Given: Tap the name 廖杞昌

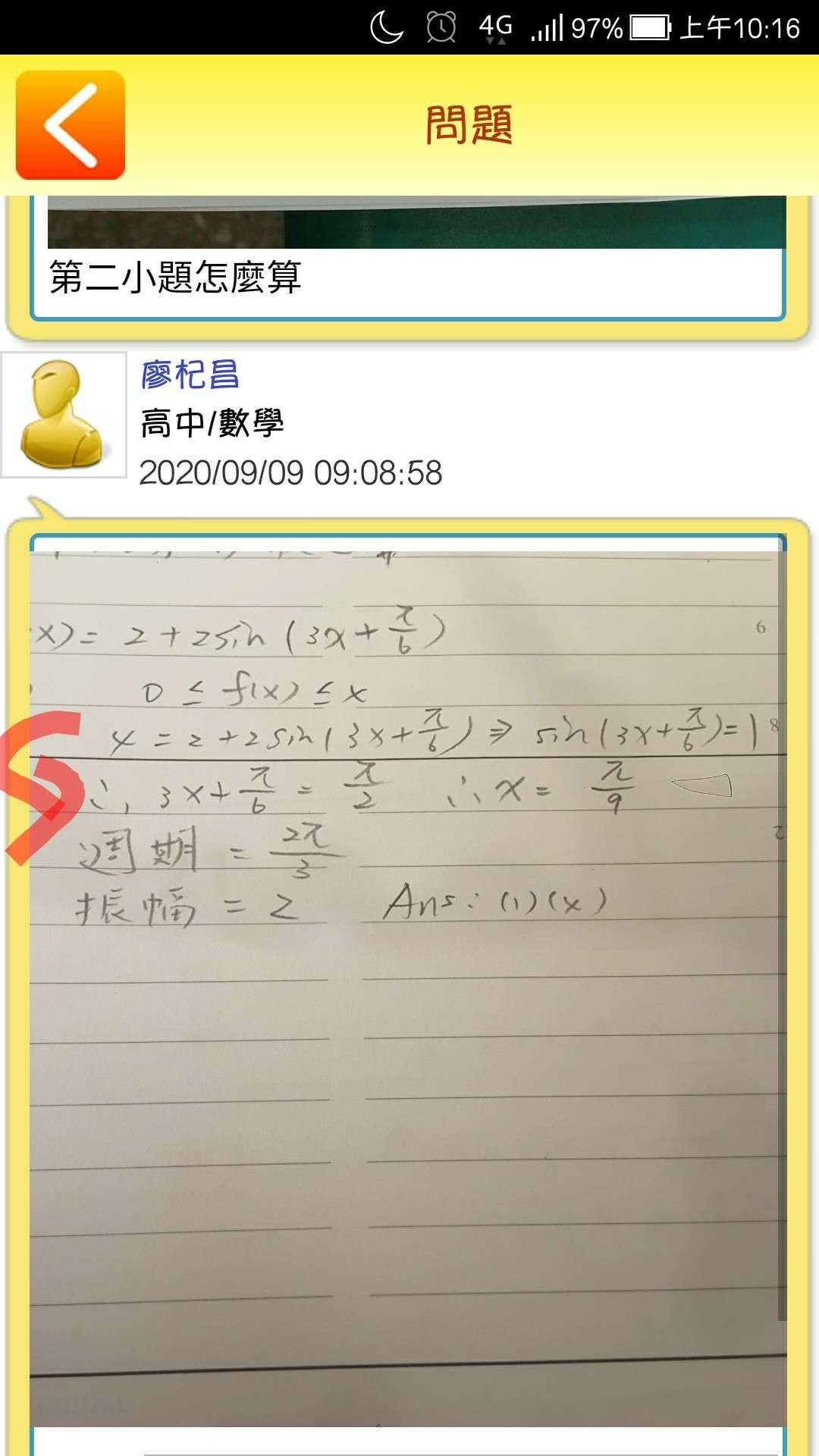Looking at the screenshot, I should 190,375.
